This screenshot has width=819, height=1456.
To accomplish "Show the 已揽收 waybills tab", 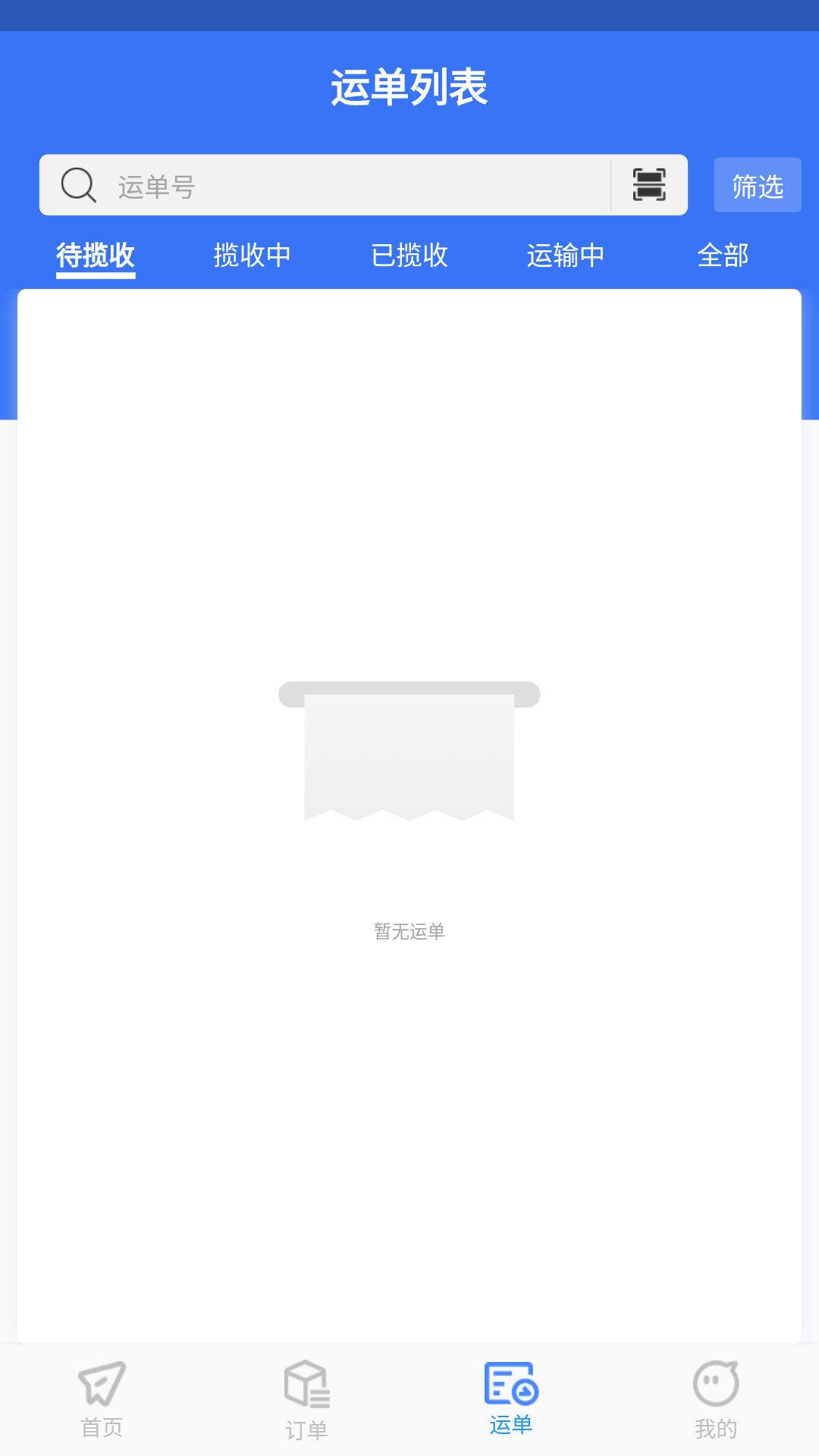I will pos(409,256).
